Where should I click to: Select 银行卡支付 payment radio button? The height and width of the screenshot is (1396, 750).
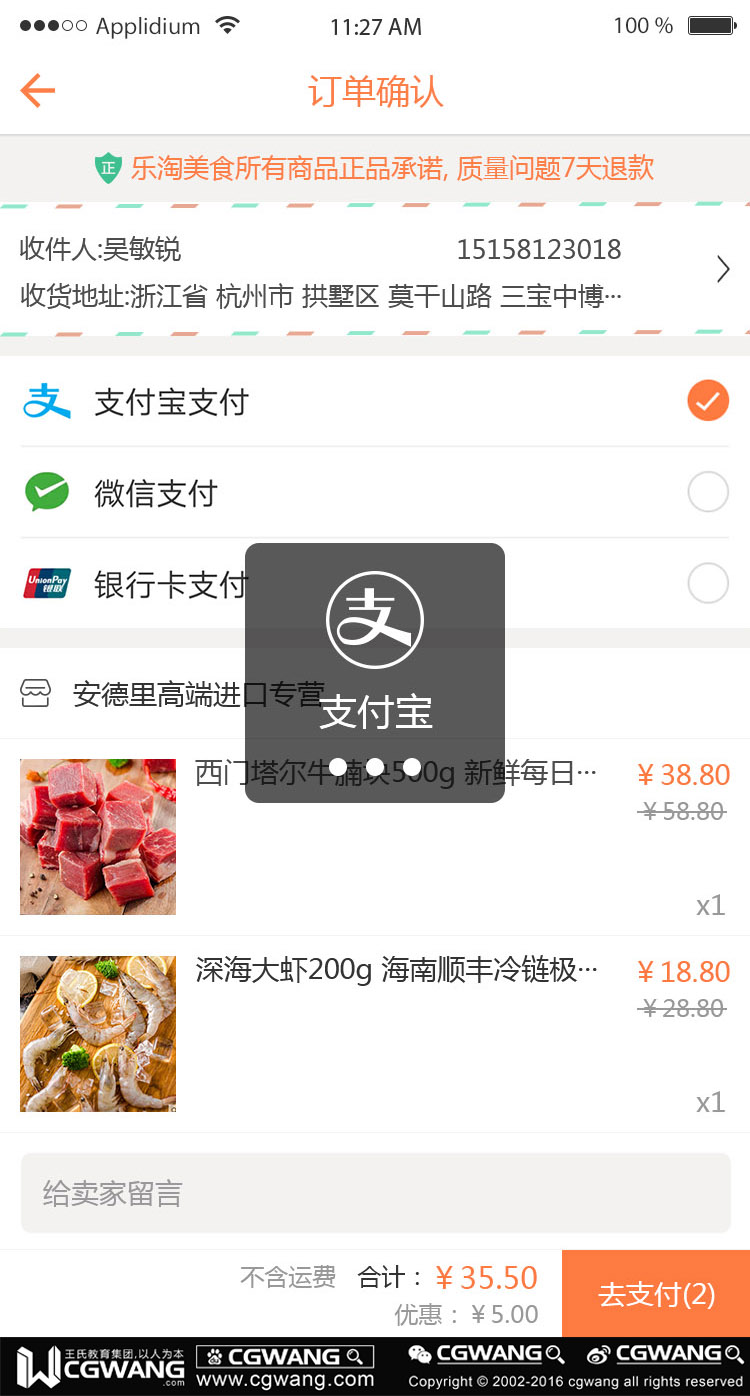pos(708,584)
